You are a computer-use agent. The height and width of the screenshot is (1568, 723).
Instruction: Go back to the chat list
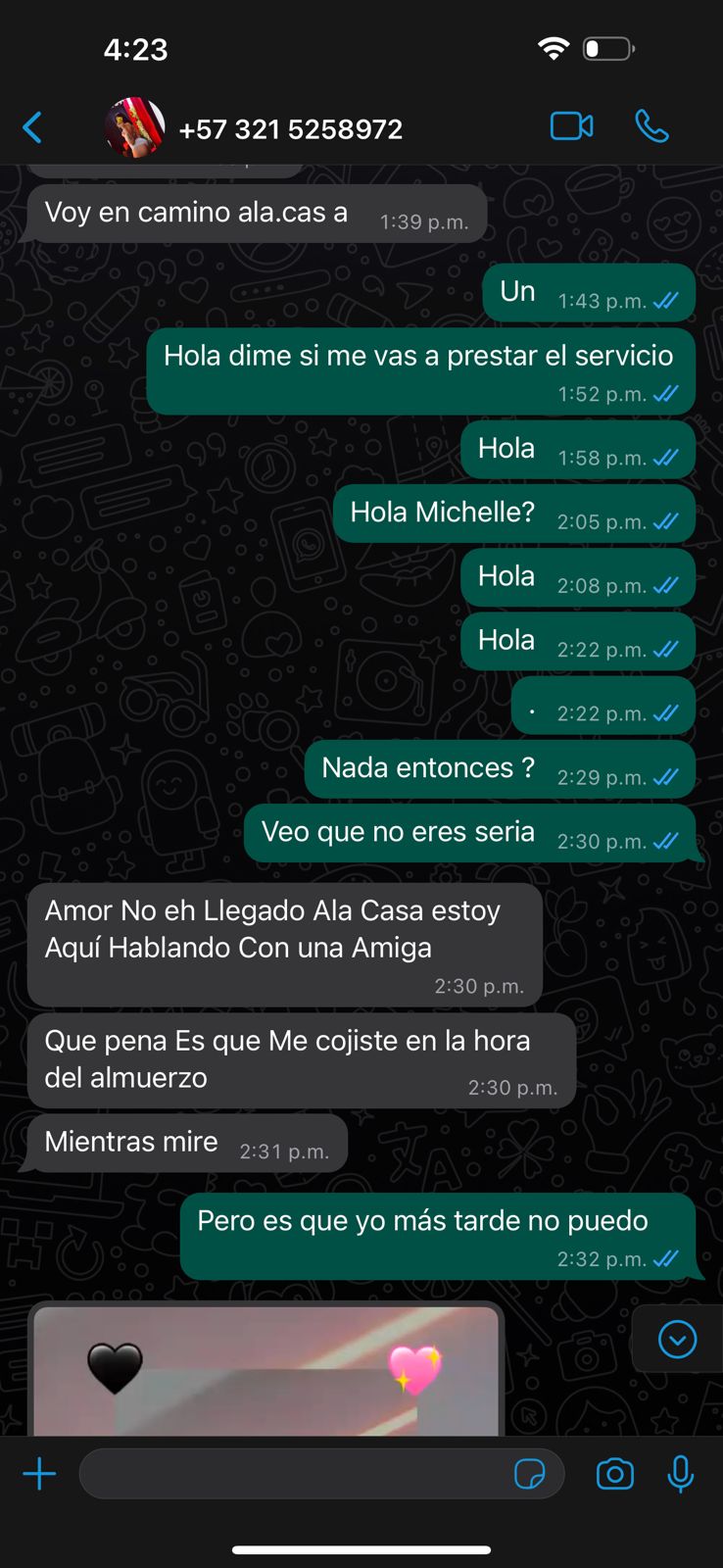32,127
